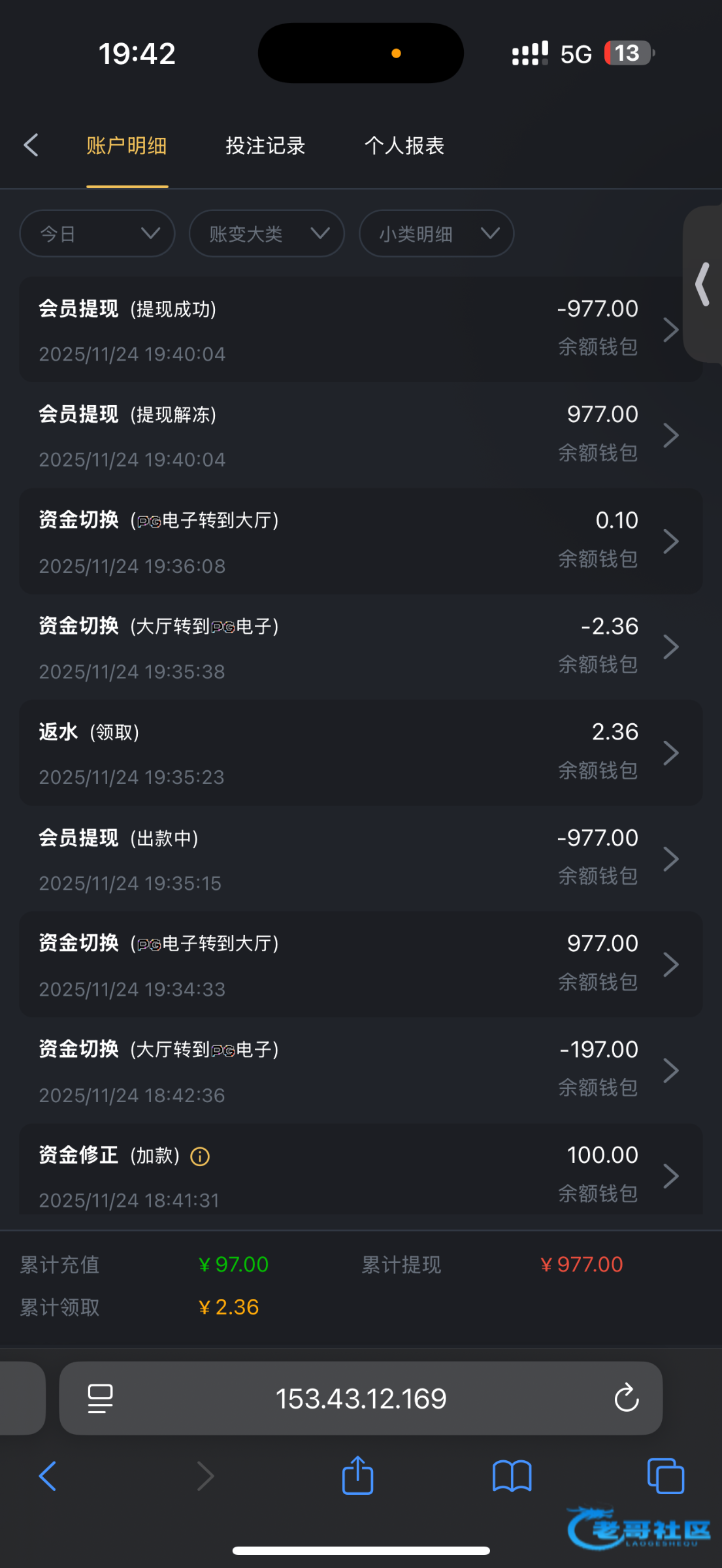Tap the browser address bar
This screenshot has width=722, height=1568.
click(x=361, y=1398)
